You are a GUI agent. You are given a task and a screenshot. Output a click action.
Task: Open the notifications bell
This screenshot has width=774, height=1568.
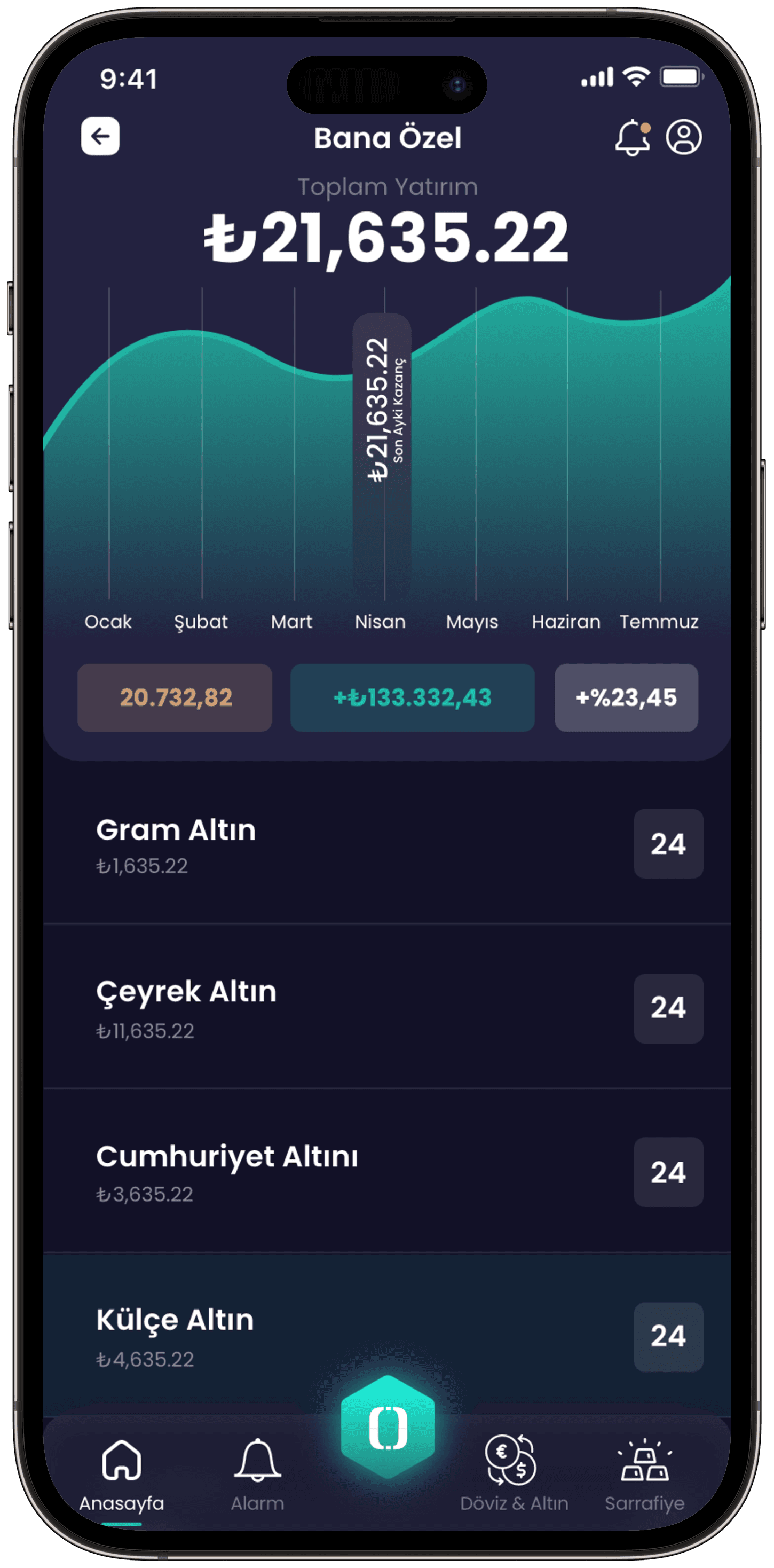click(x=632, y=138)
